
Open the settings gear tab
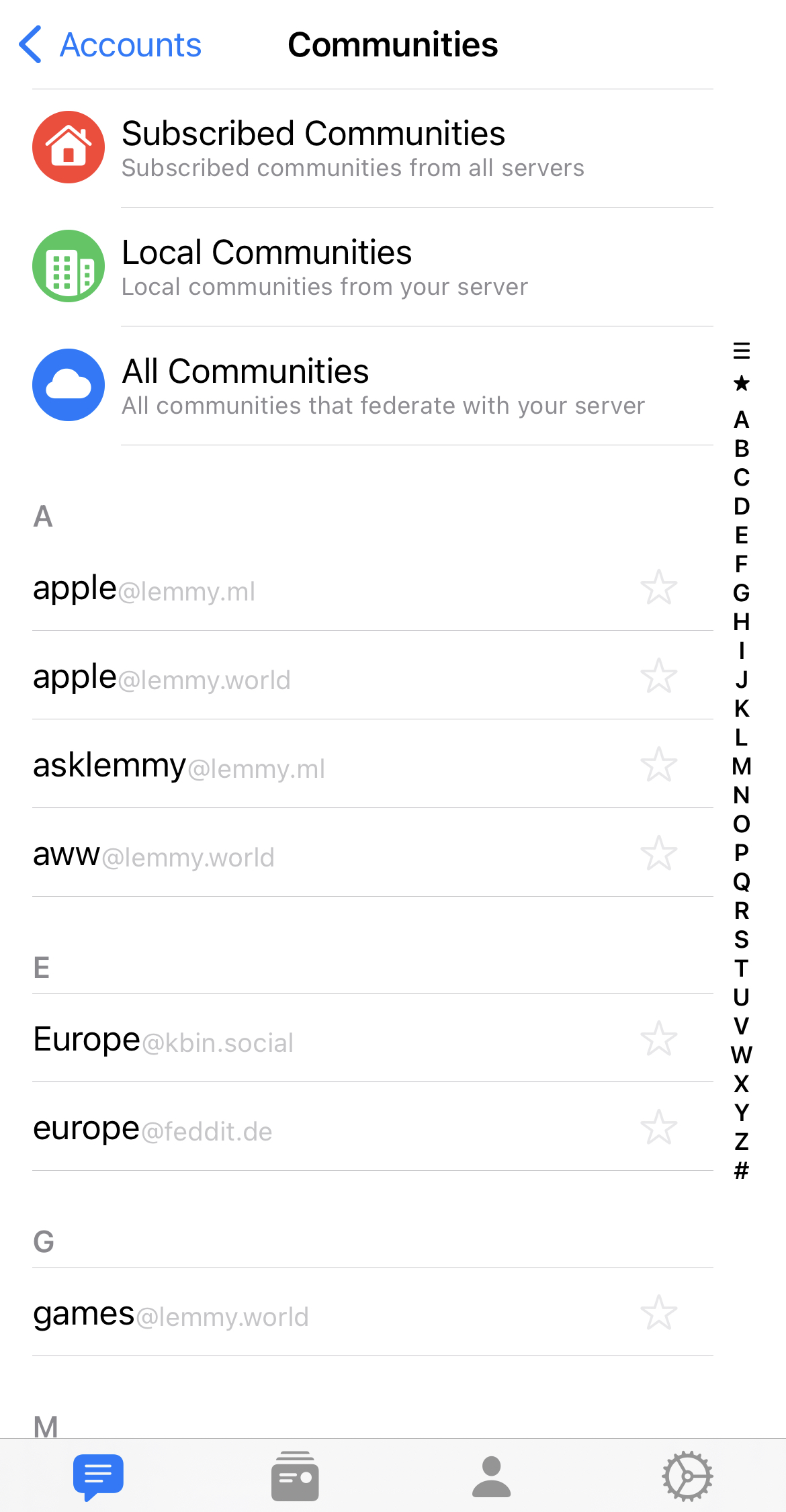pyautogui.click(x=687, y=1476)
